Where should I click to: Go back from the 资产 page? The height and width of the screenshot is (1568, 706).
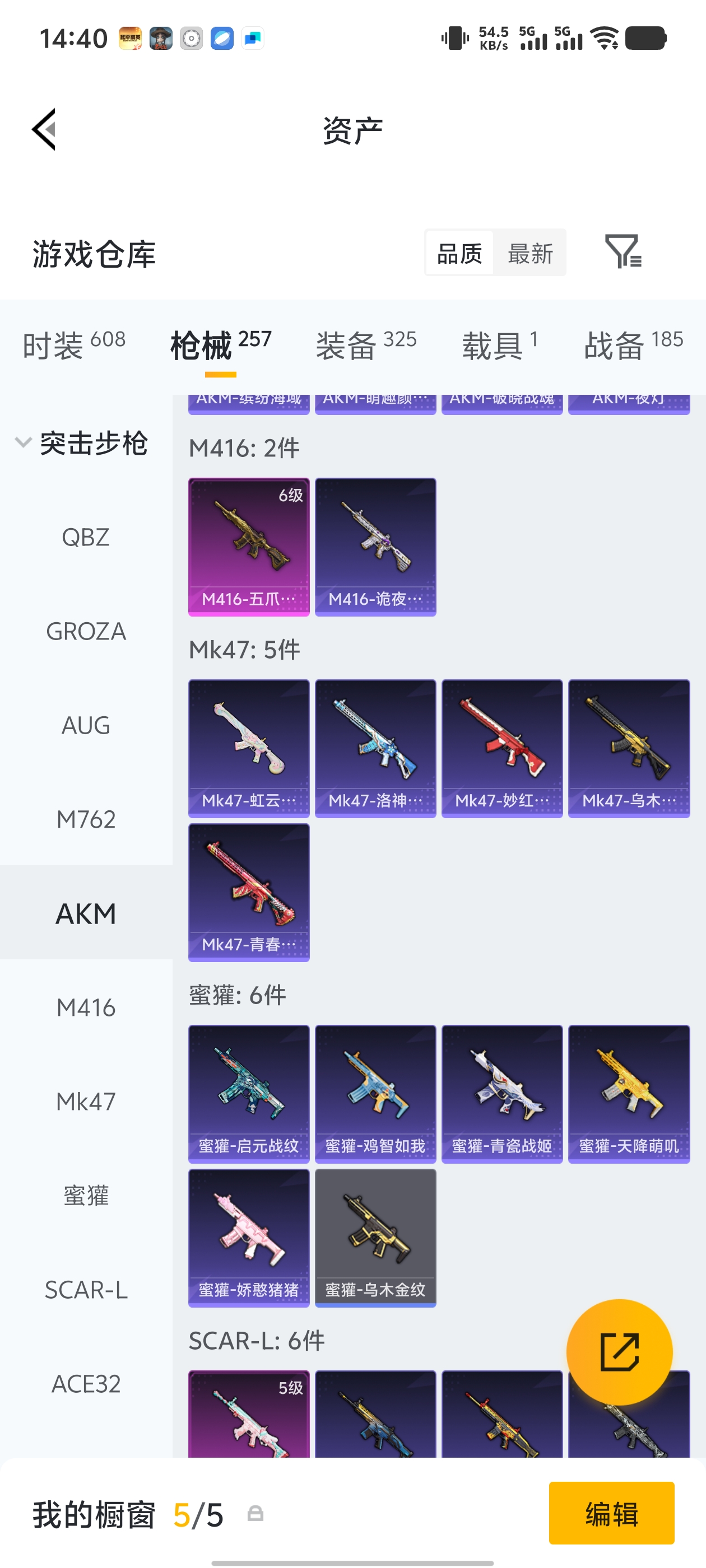(x=44, y=129)
